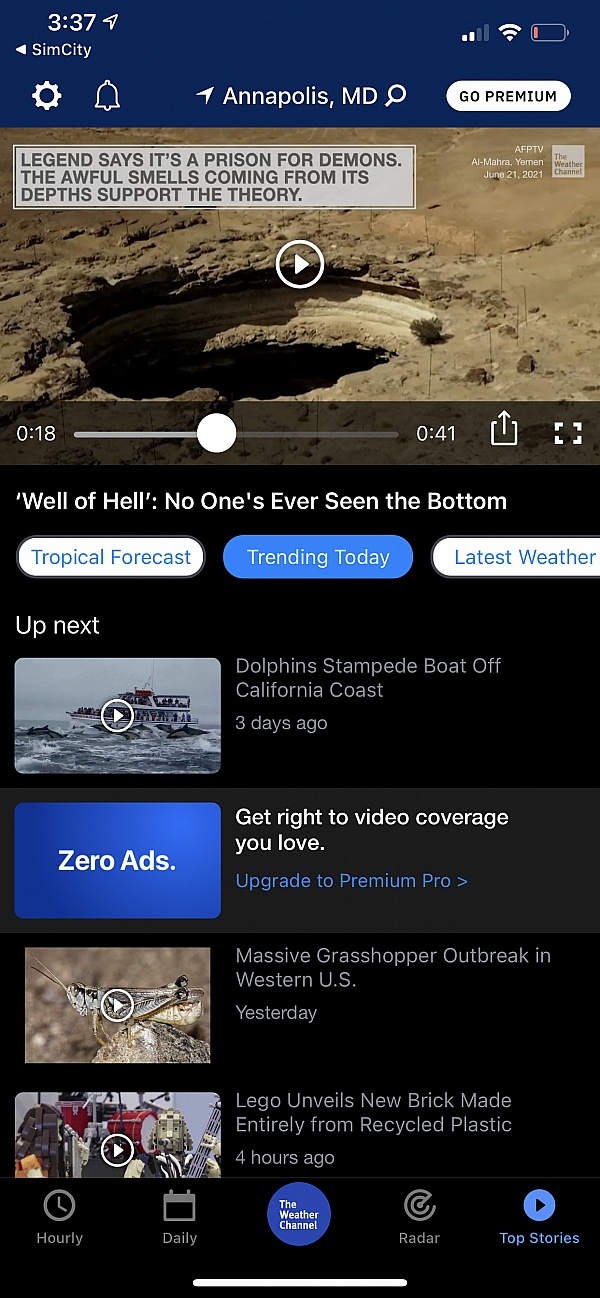Select the Tropical Forecast chip
Viewport: 600px width, 1298px height.
point(111,557)
